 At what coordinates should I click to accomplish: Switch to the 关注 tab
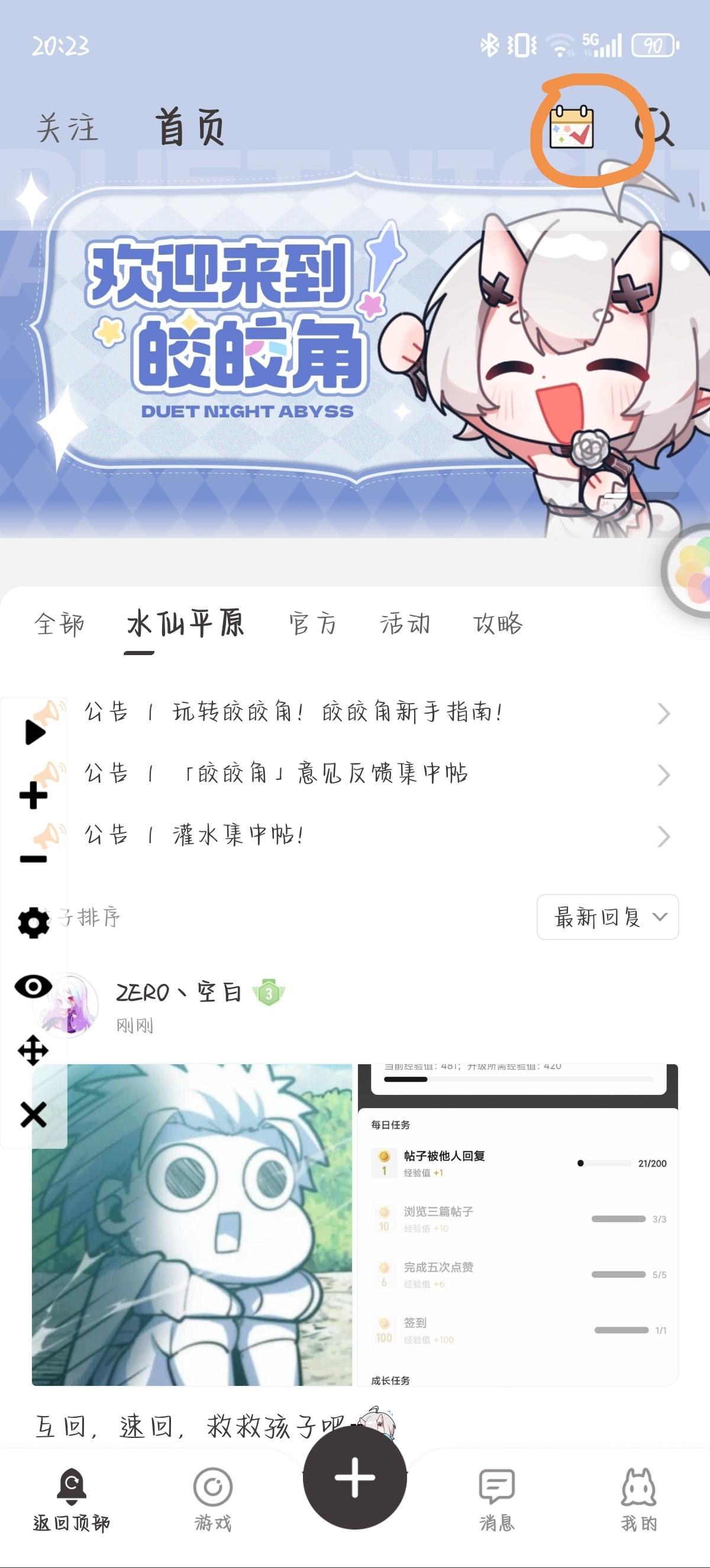pos(67,128)
